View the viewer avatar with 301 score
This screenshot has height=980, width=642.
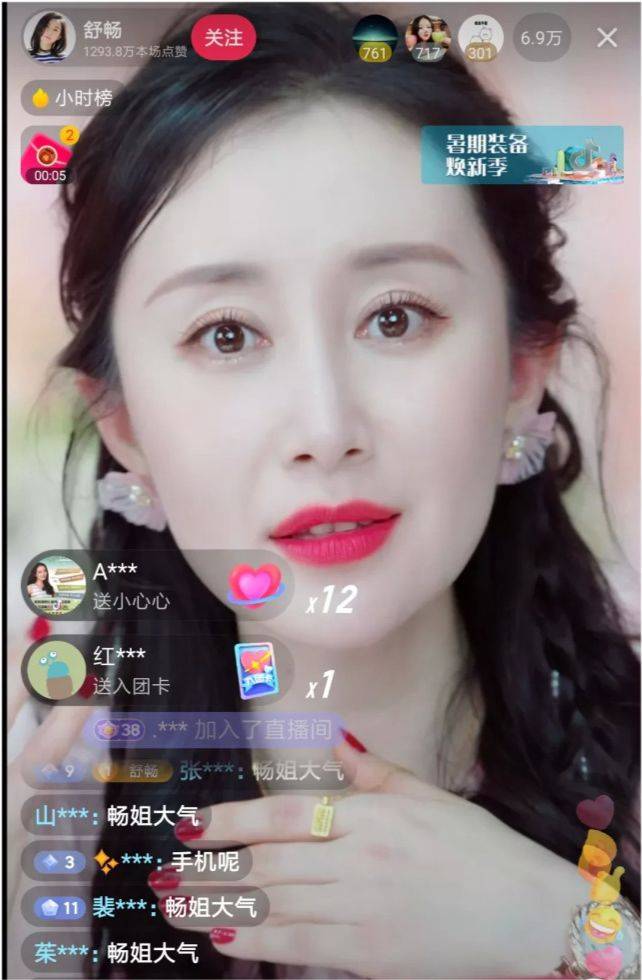coord(480,37)
